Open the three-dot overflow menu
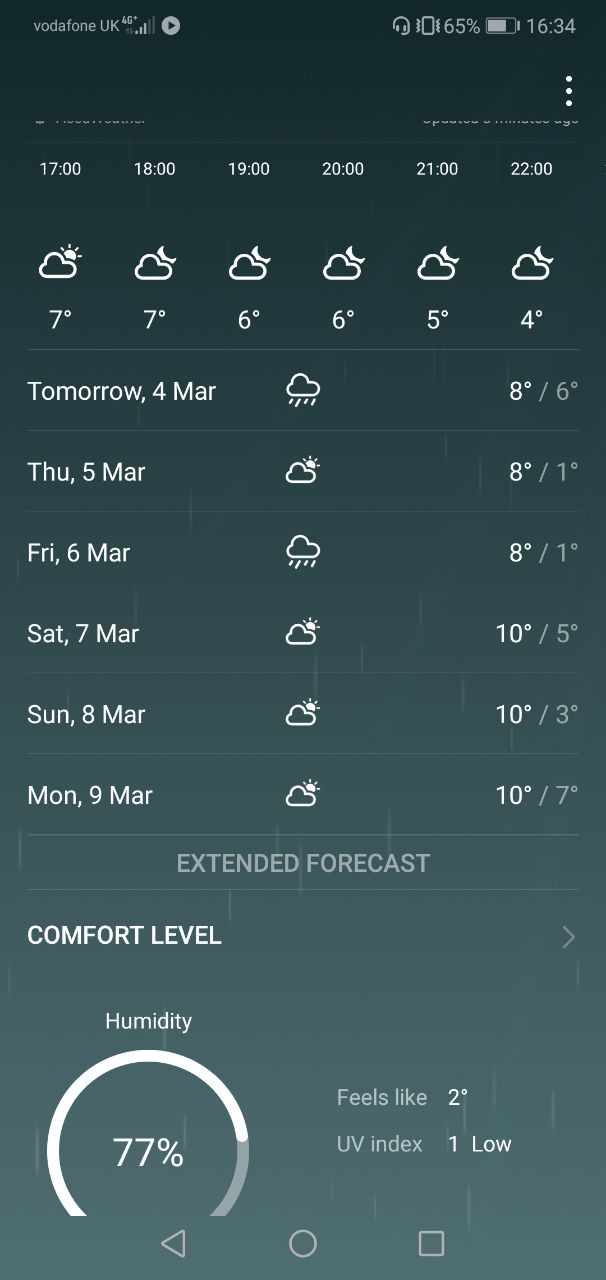 [568, 91]
